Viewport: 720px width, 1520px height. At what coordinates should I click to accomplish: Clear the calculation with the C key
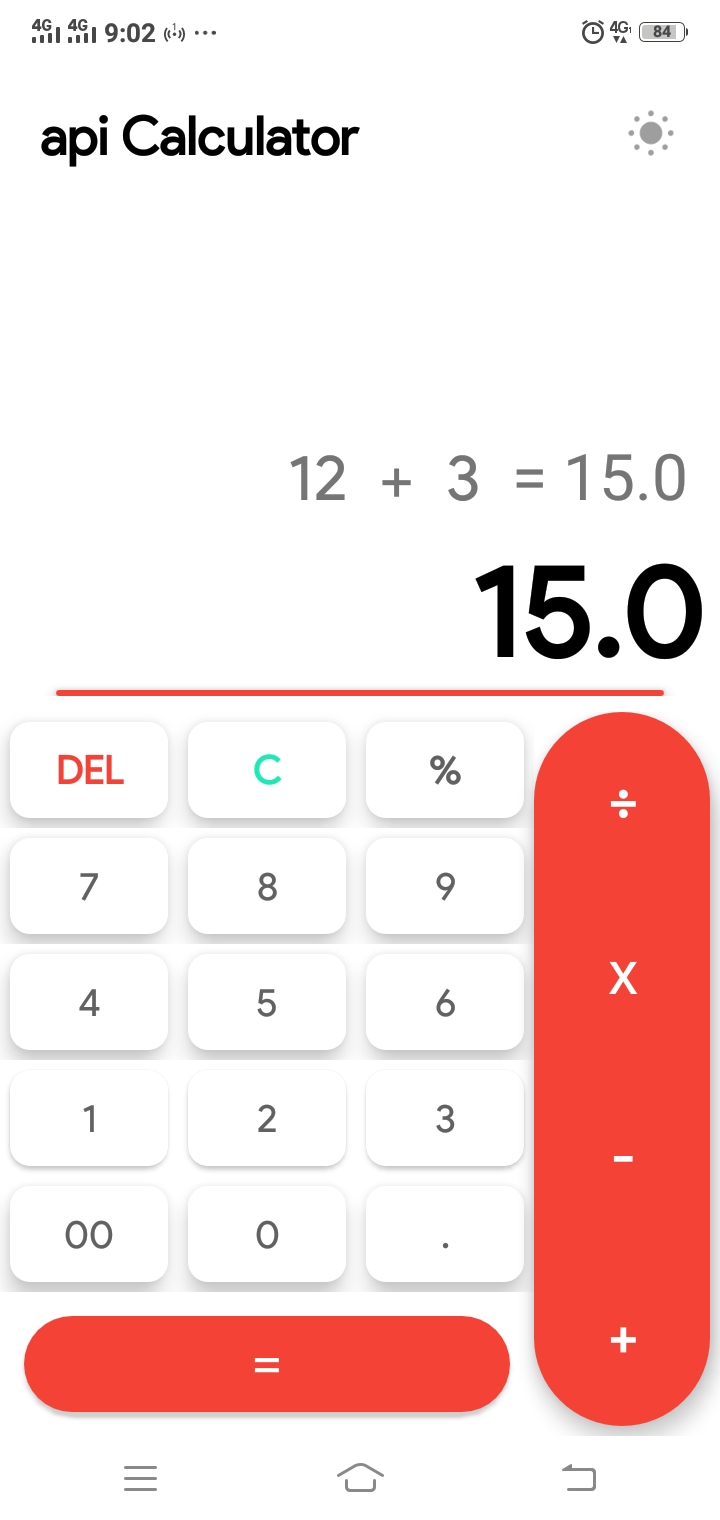click(x=267, y=770)
